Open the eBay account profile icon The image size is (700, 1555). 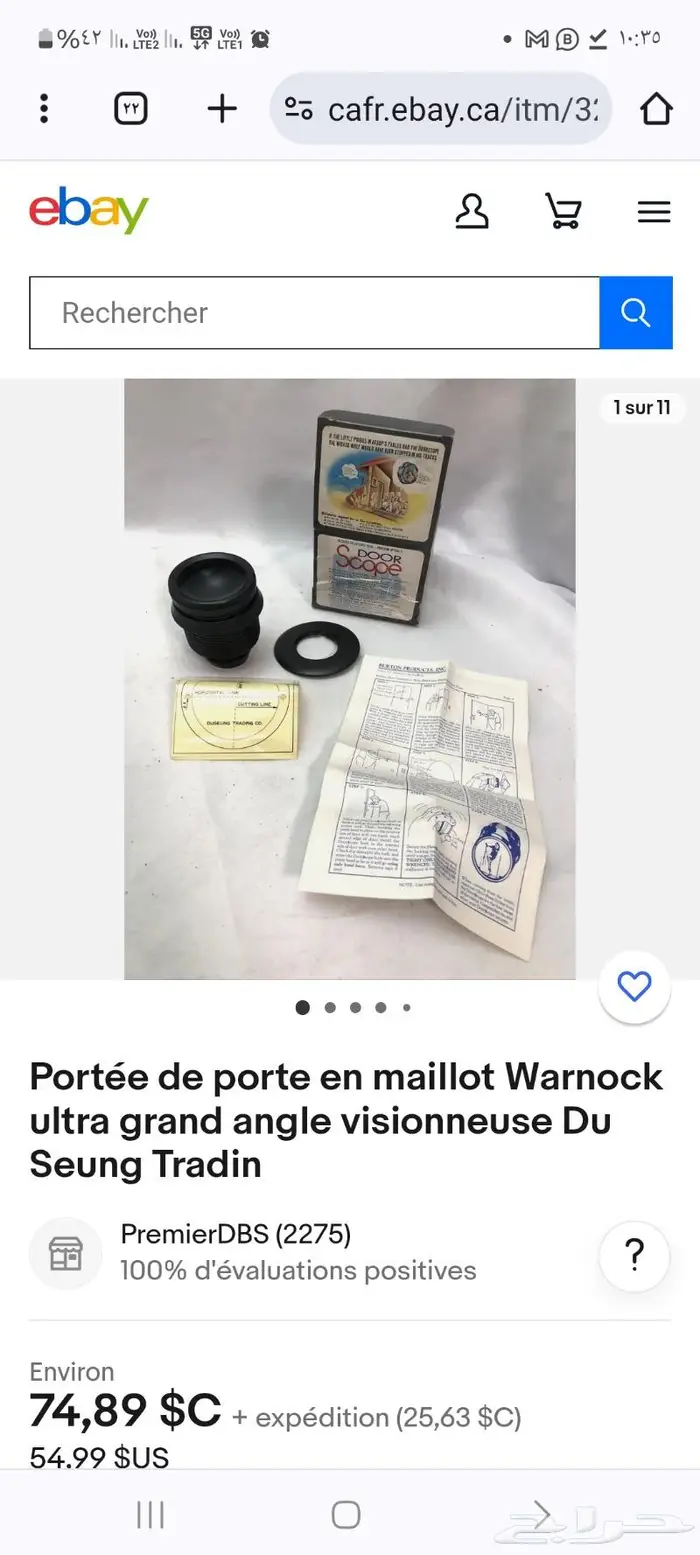point(472,211)
